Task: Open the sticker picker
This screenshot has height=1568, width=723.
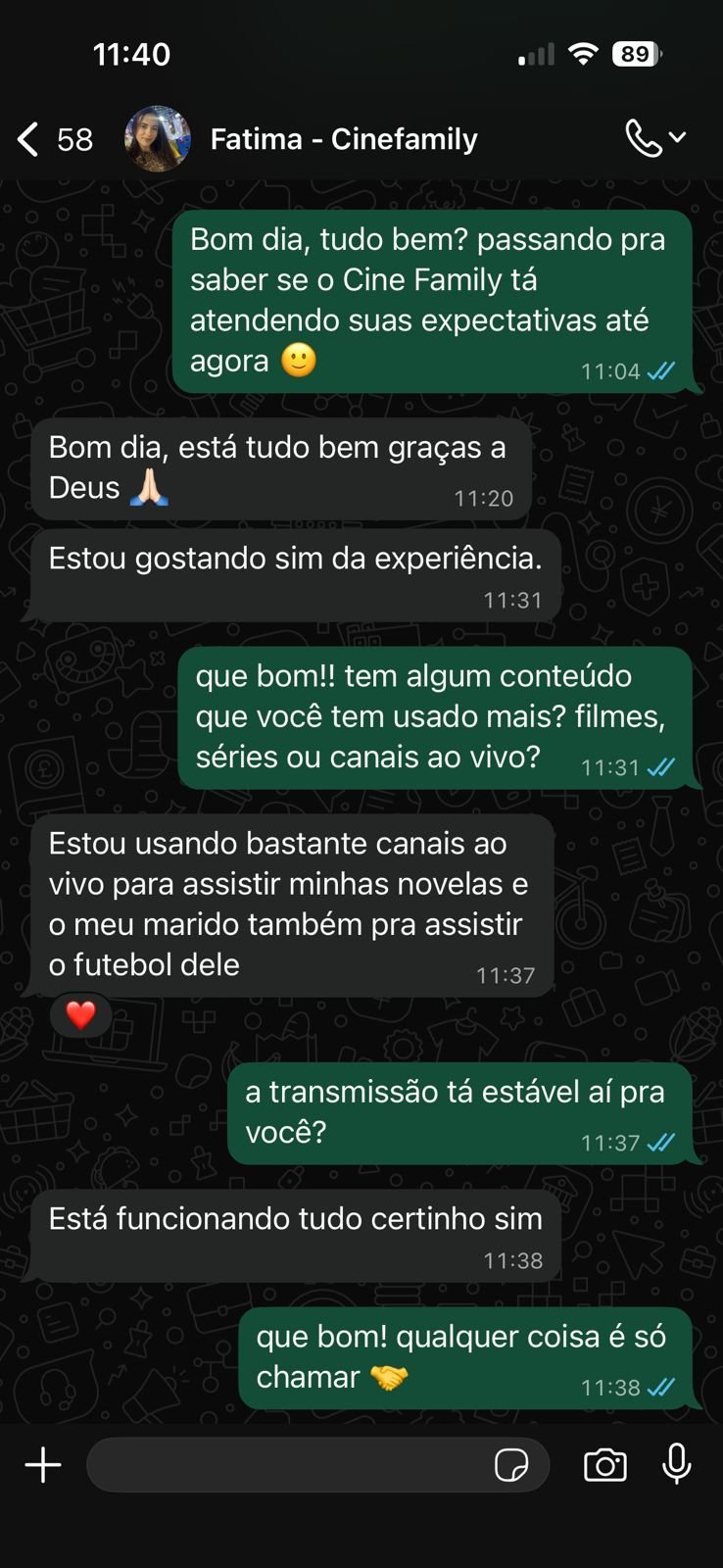Action: (511, 1465)
